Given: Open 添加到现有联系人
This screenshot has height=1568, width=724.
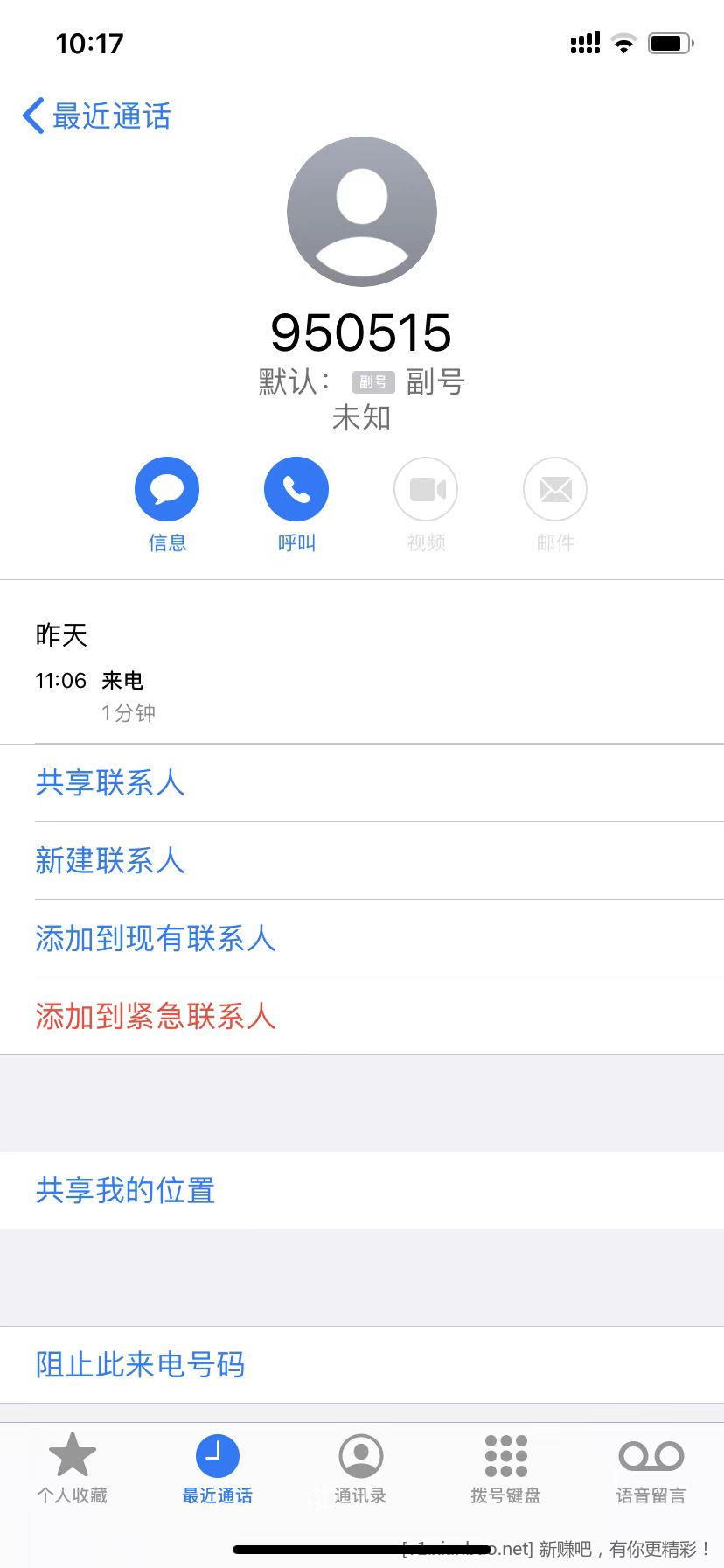Looking at the screenshot, I should 156,939.
